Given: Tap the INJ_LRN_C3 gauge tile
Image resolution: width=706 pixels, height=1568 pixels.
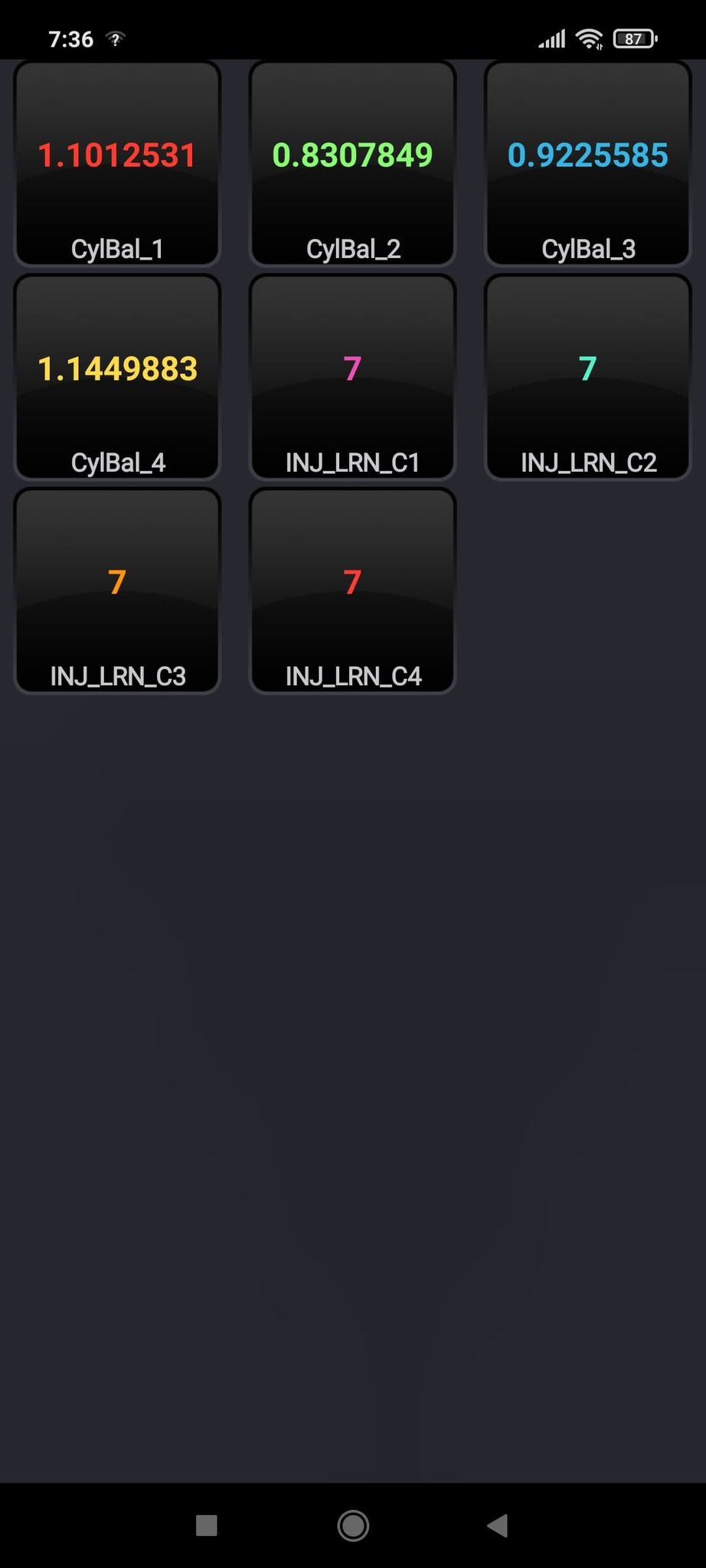Looking at the screenshot, I should click(117, 591).
